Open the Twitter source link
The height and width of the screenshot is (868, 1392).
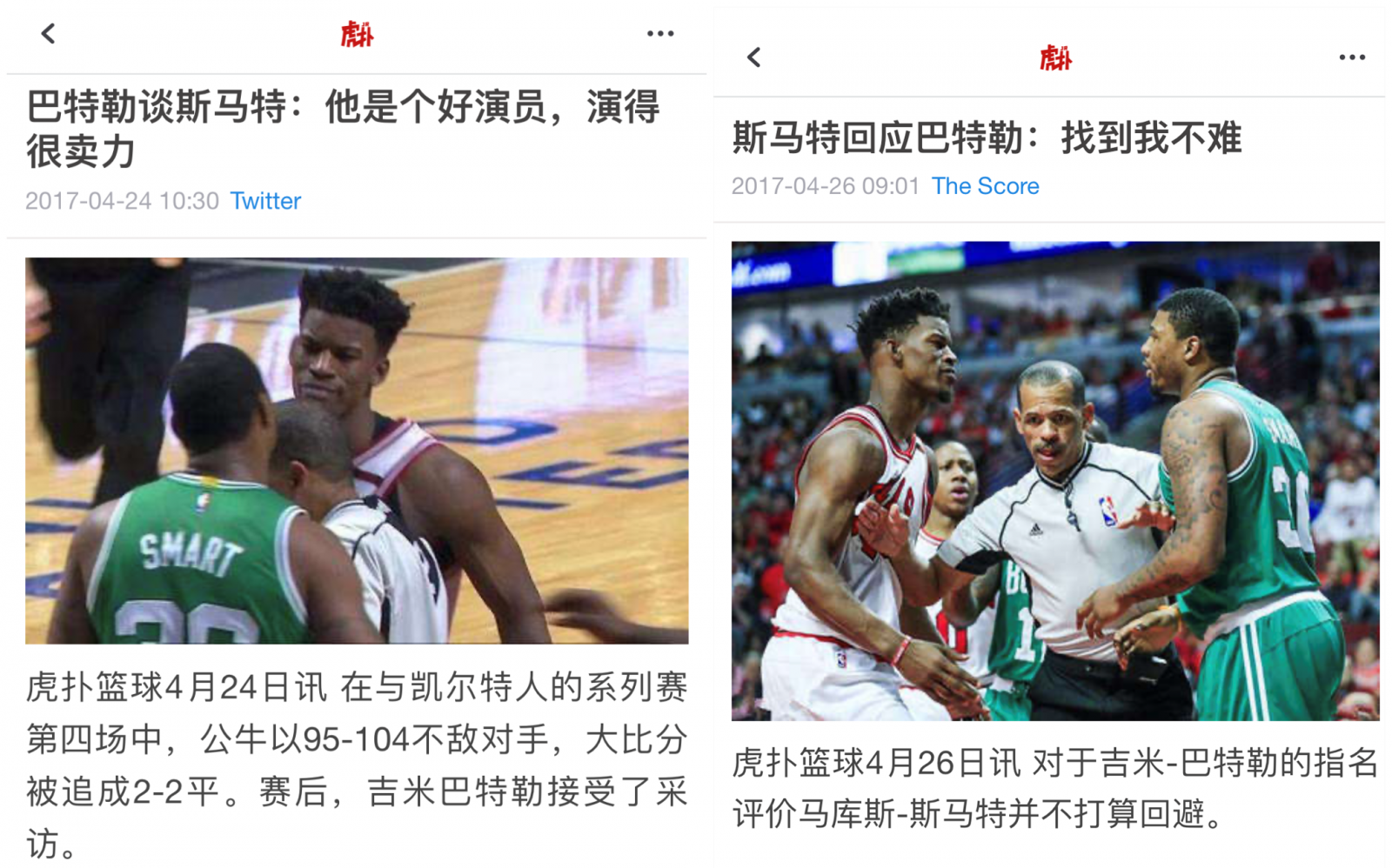[x=265, y=201]
